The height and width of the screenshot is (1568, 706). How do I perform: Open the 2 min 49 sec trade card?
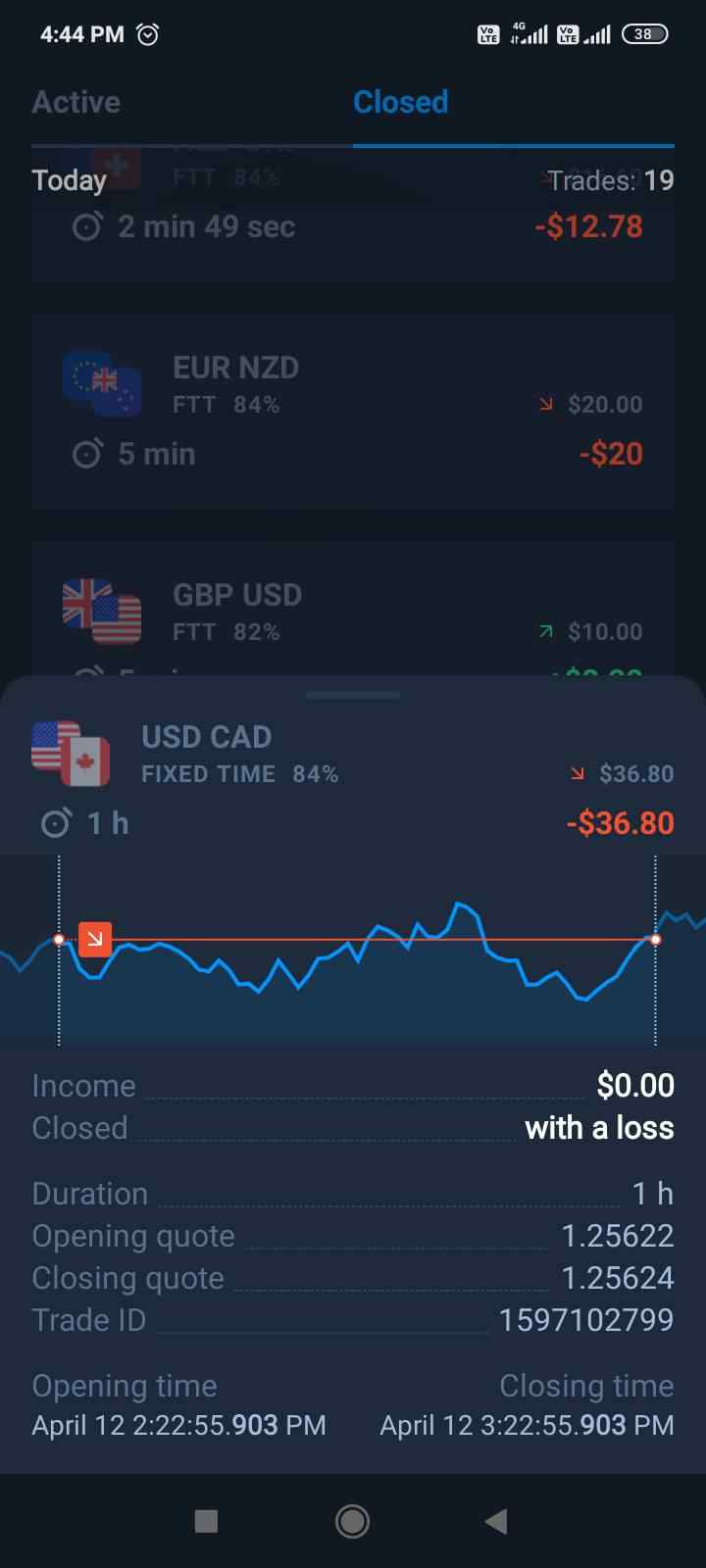pos(353,216)
